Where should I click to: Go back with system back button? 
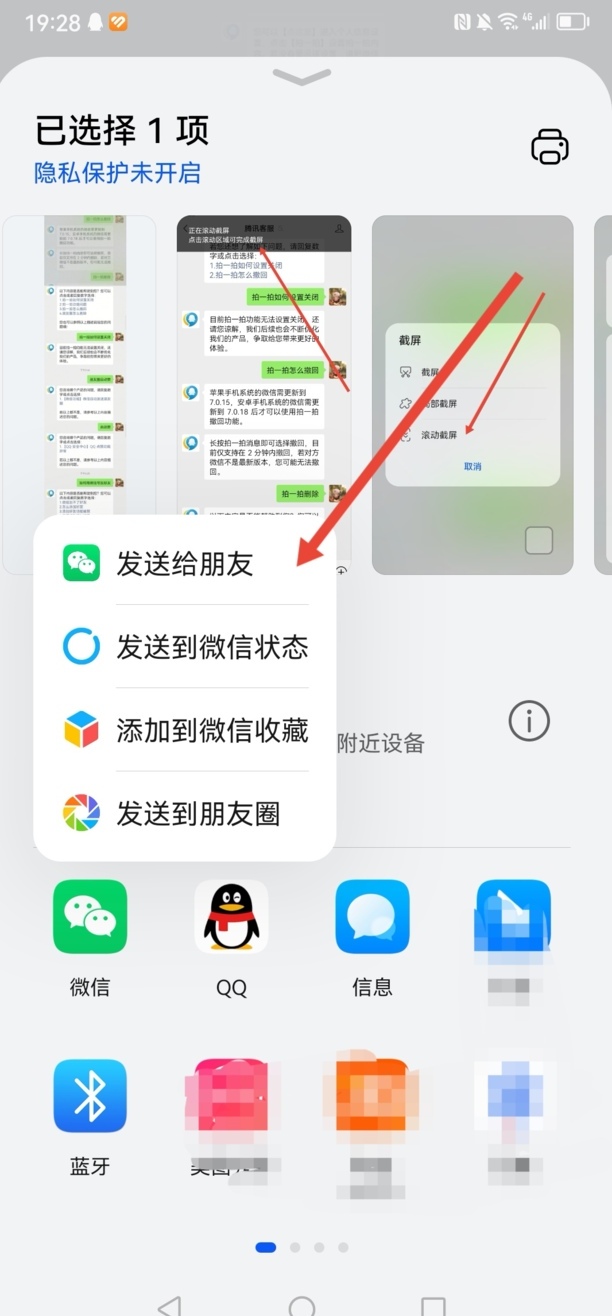(170, 1304)
